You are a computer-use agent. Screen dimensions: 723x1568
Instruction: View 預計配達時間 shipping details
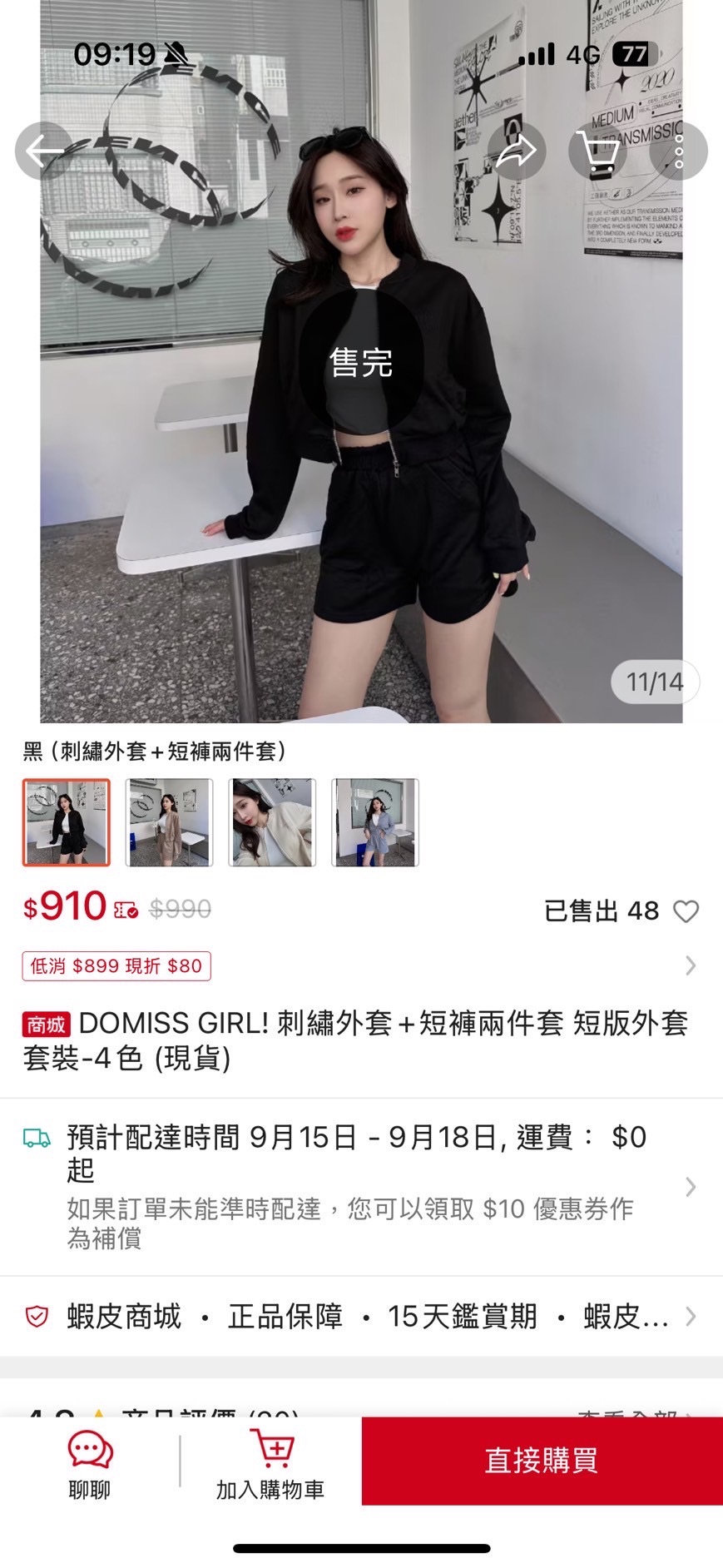(358, 1186)
